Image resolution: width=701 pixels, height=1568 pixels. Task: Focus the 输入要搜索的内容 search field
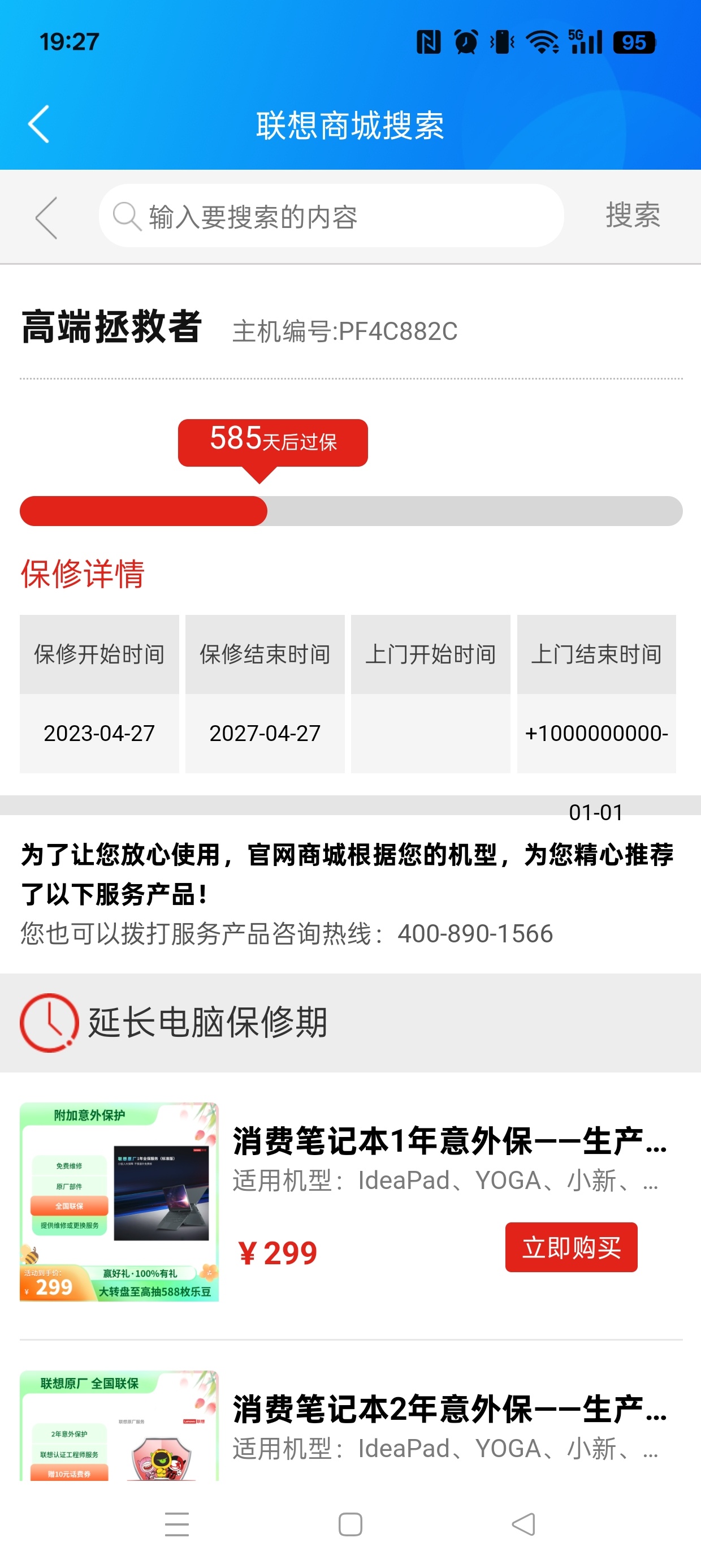pos(331,217)
